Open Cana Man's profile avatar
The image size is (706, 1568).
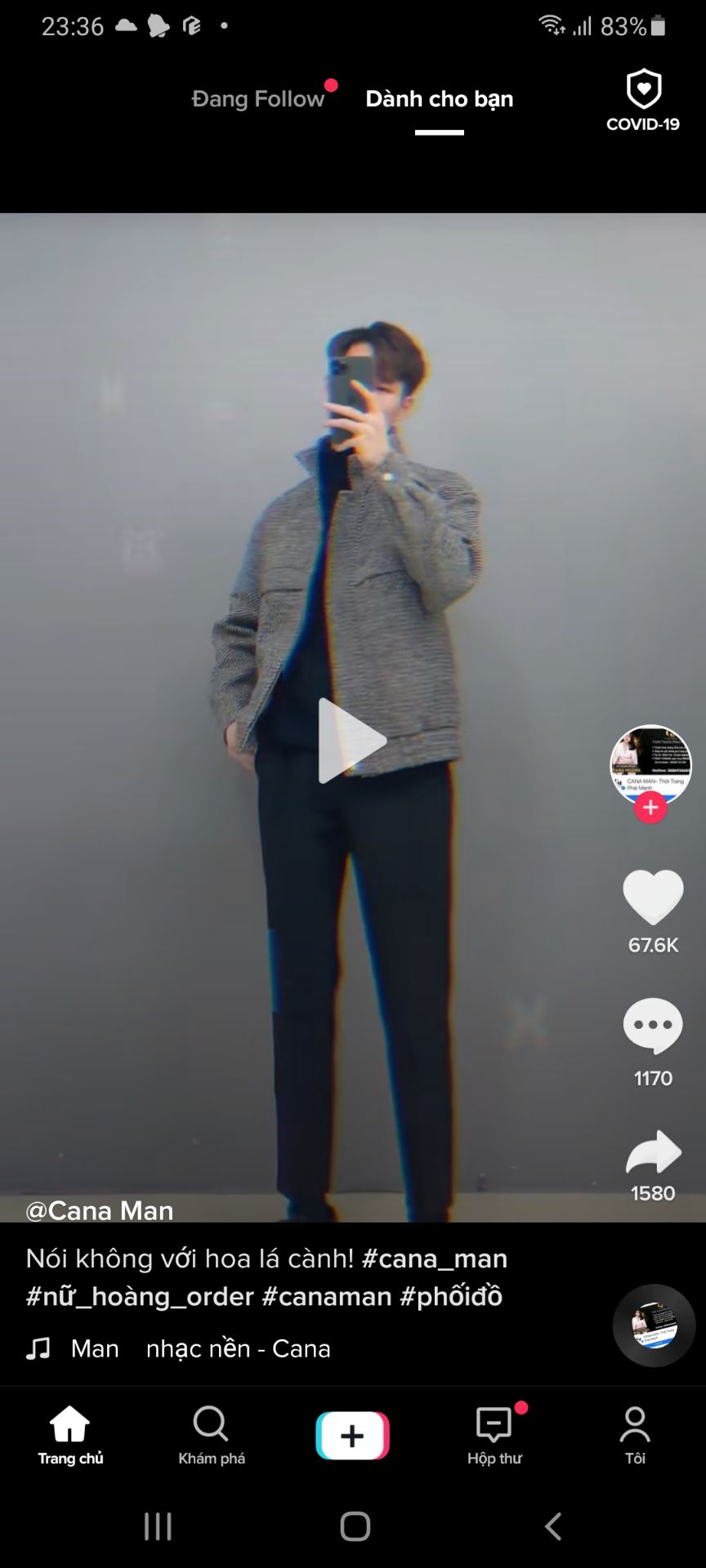pyautogui.click(x=650, y=764)
